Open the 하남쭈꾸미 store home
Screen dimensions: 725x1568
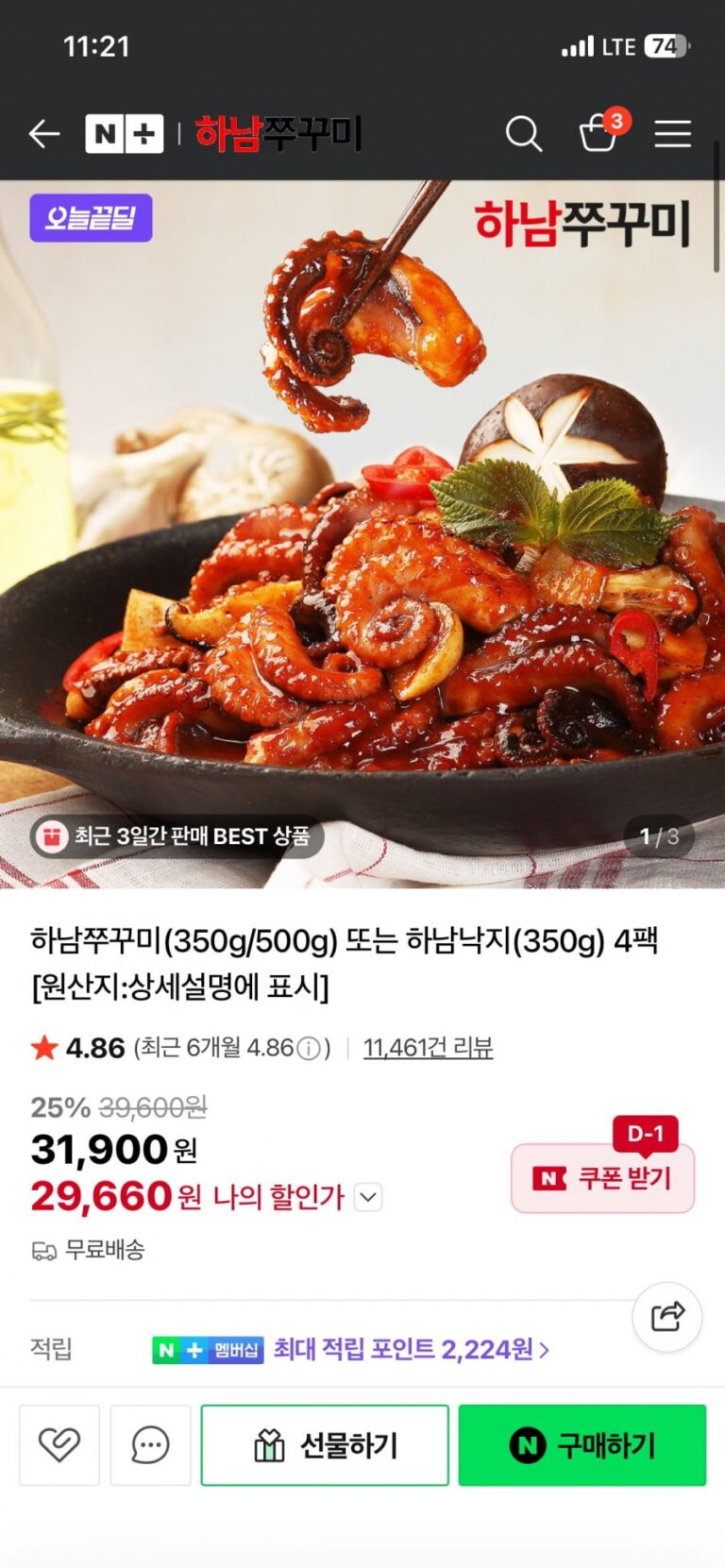coord(278,134)
